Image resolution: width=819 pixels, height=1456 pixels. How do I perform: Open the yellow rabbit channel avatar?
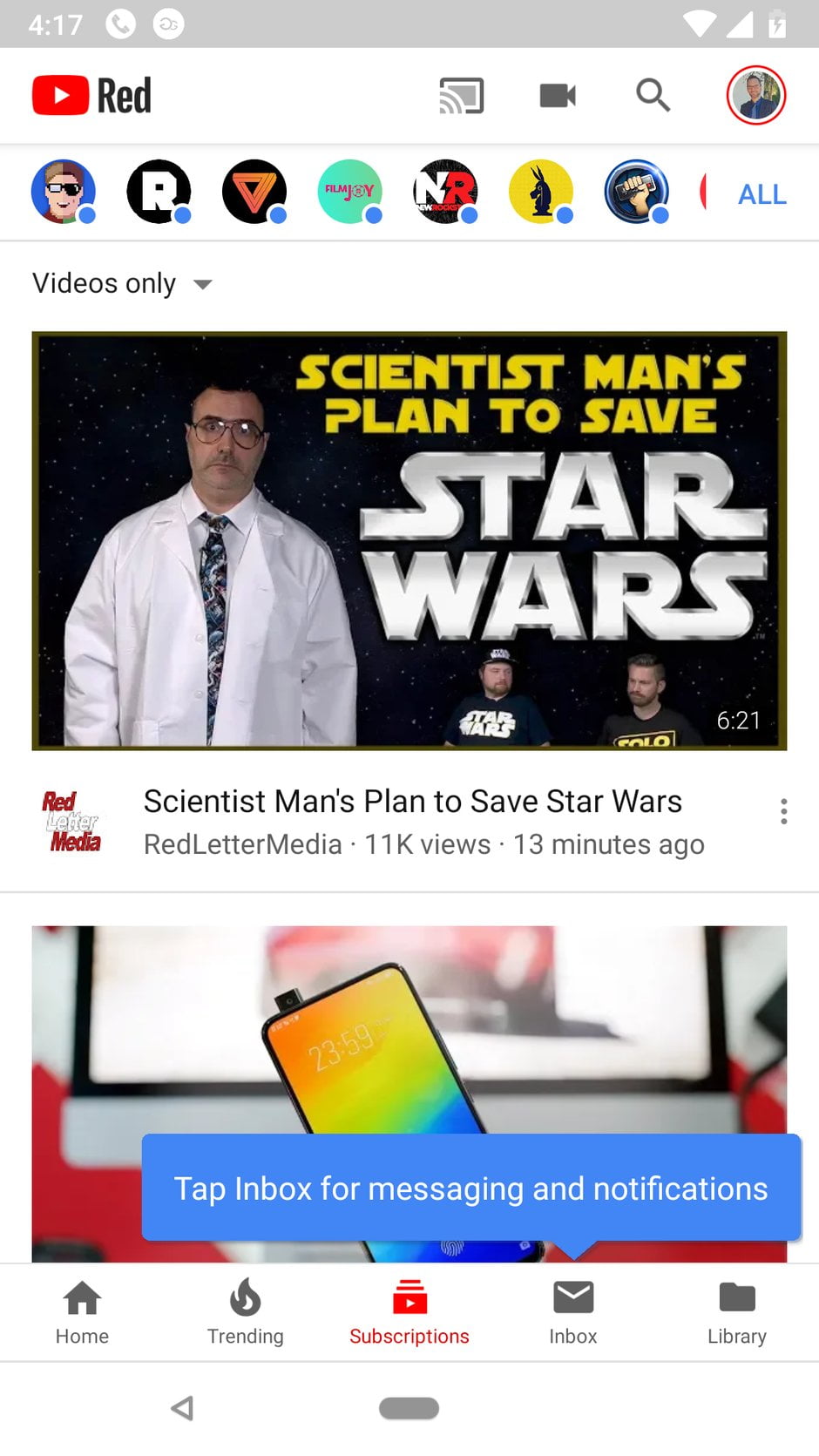pyautogui.click(x=541, y=192)
